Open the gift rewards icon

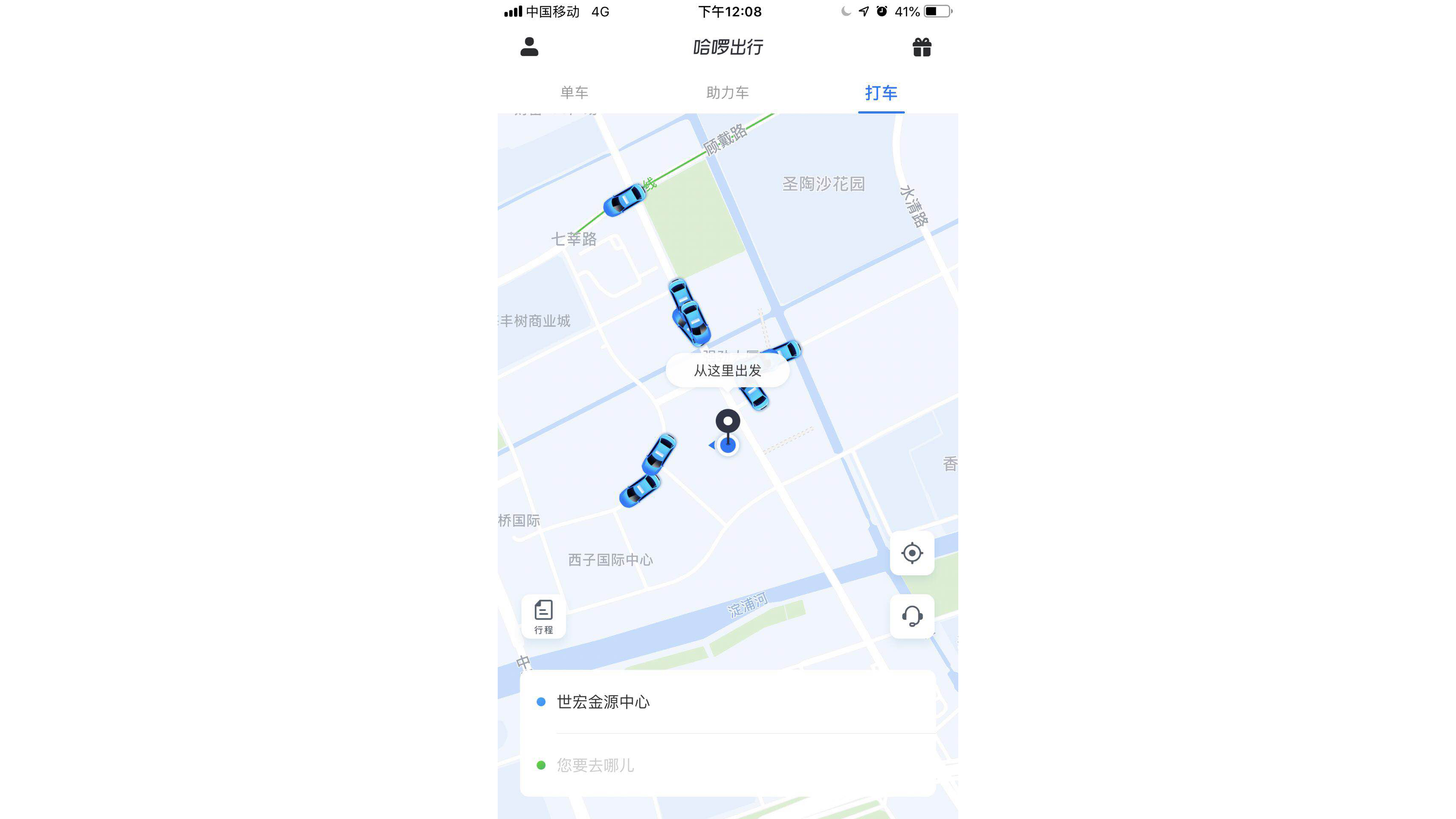(921, 47)
